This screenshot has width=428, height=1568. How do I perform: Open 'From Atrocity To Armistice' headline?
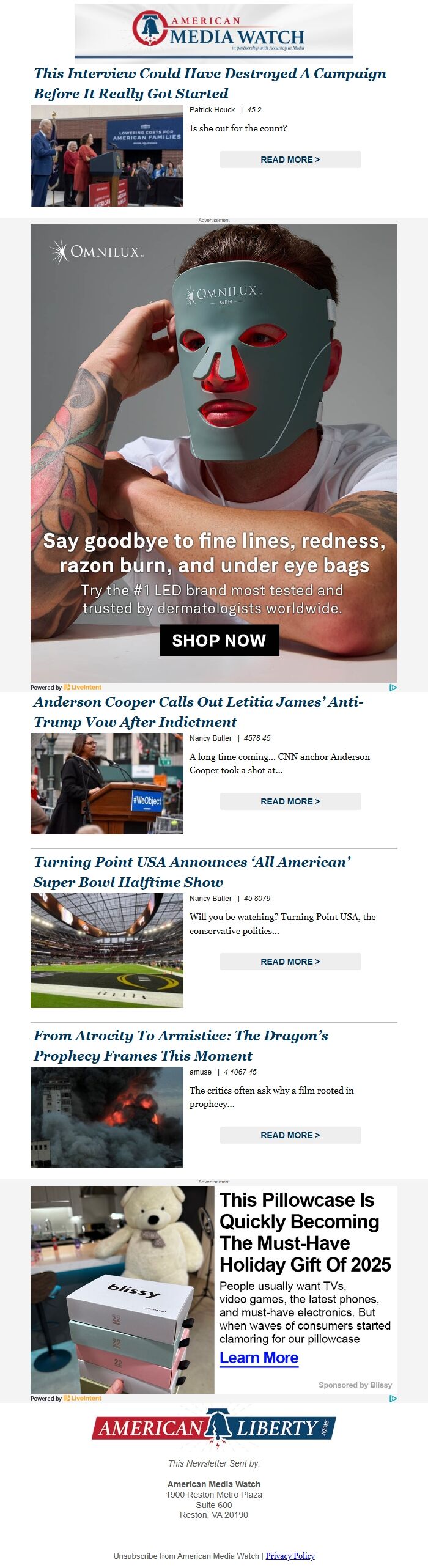[x=180, y=1045]
